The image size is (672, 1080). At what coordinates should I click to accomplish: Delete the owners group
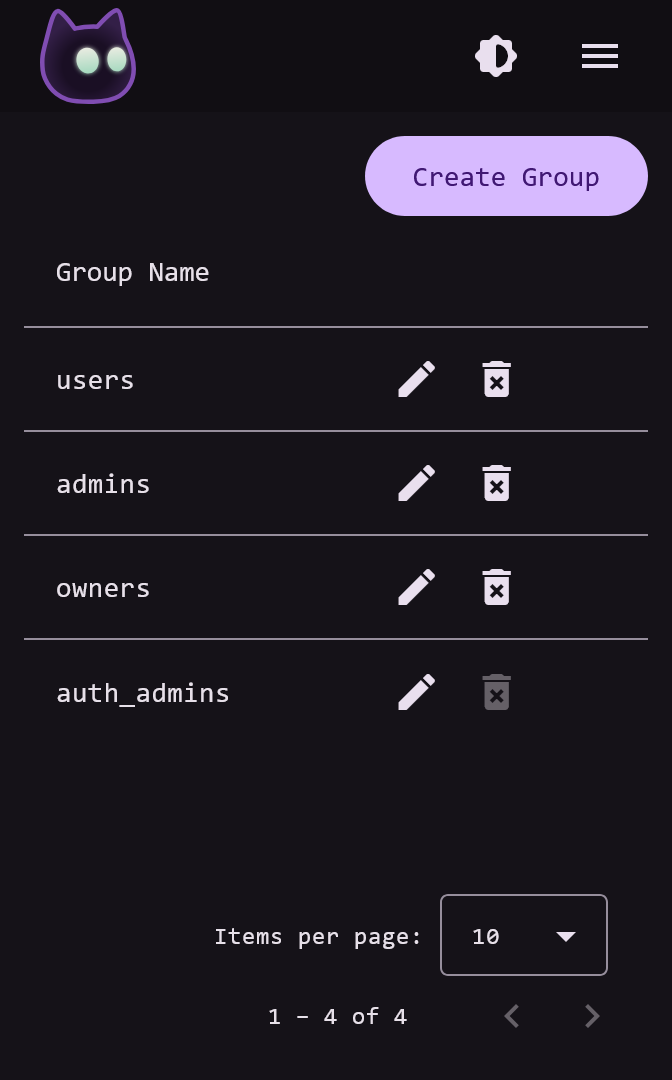(496, 588)
